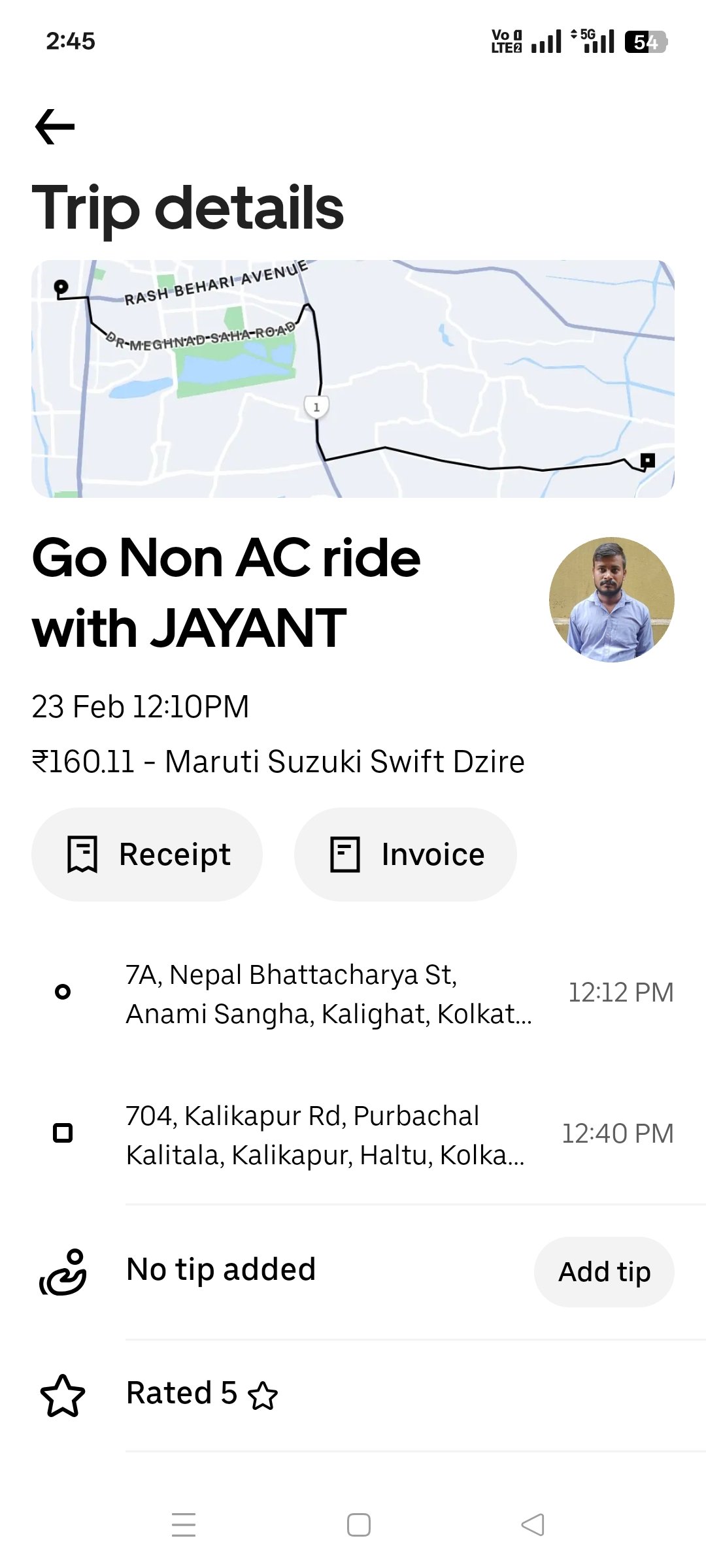Open the trip route map
This screenshot has height=1568, width=706.
[353, 379]
